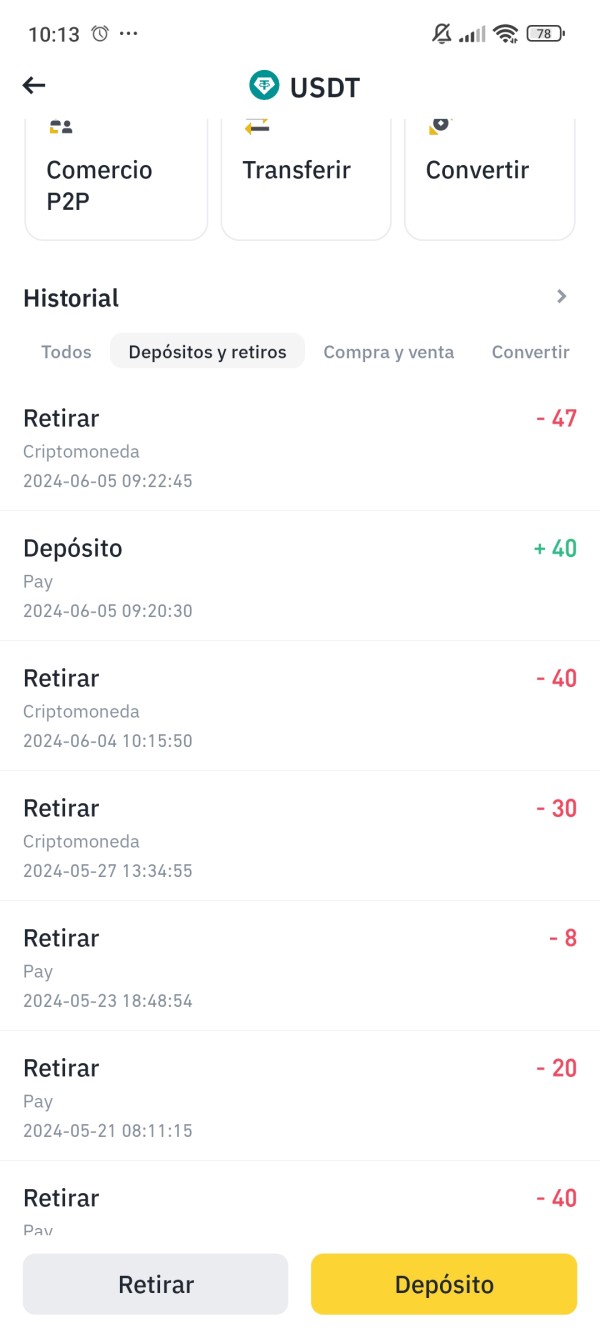The height and width of the screenshot is (1333, 600).
Task: Expand full Historial with the chevron
Action: (562, 297)
